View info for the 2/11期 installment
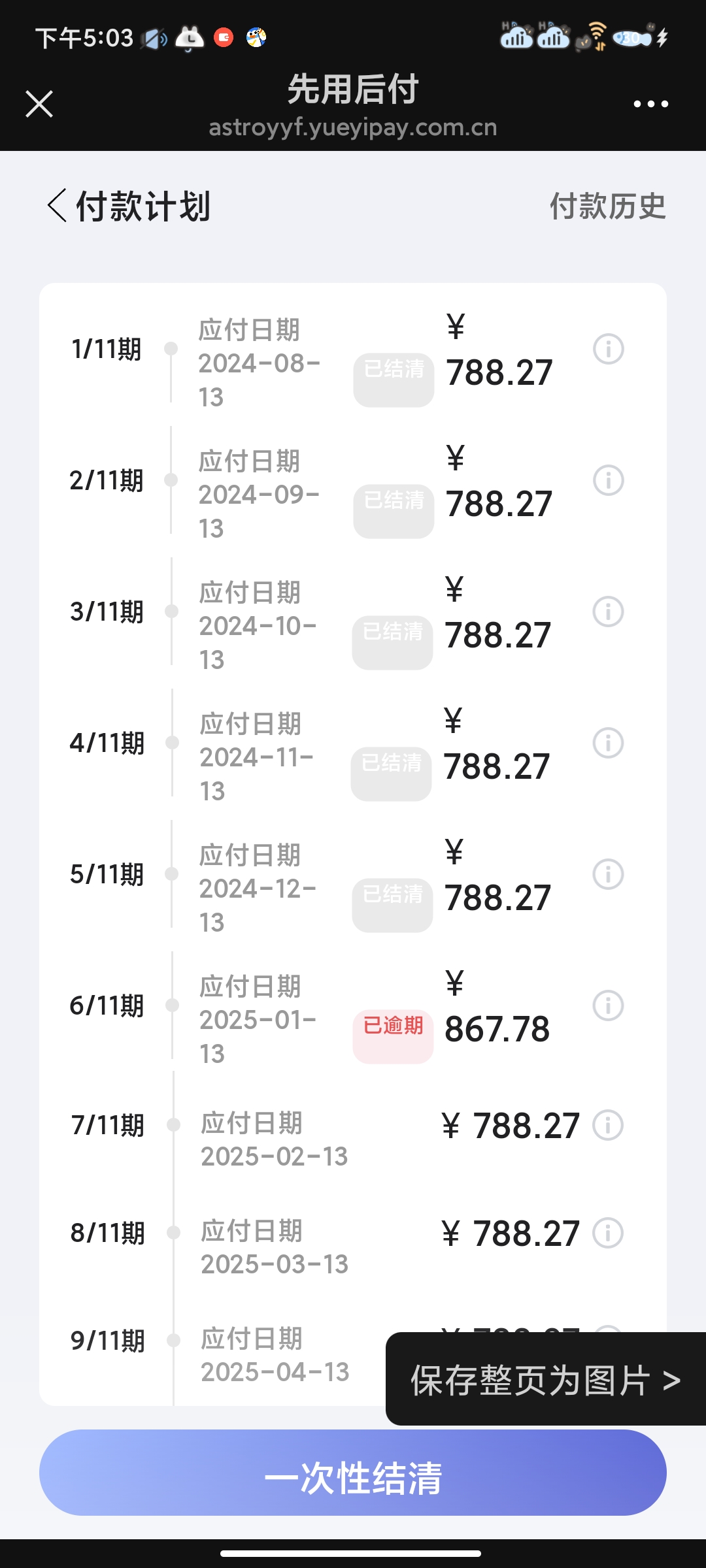Screen dimensions: 706x1568 pos(608,480)
